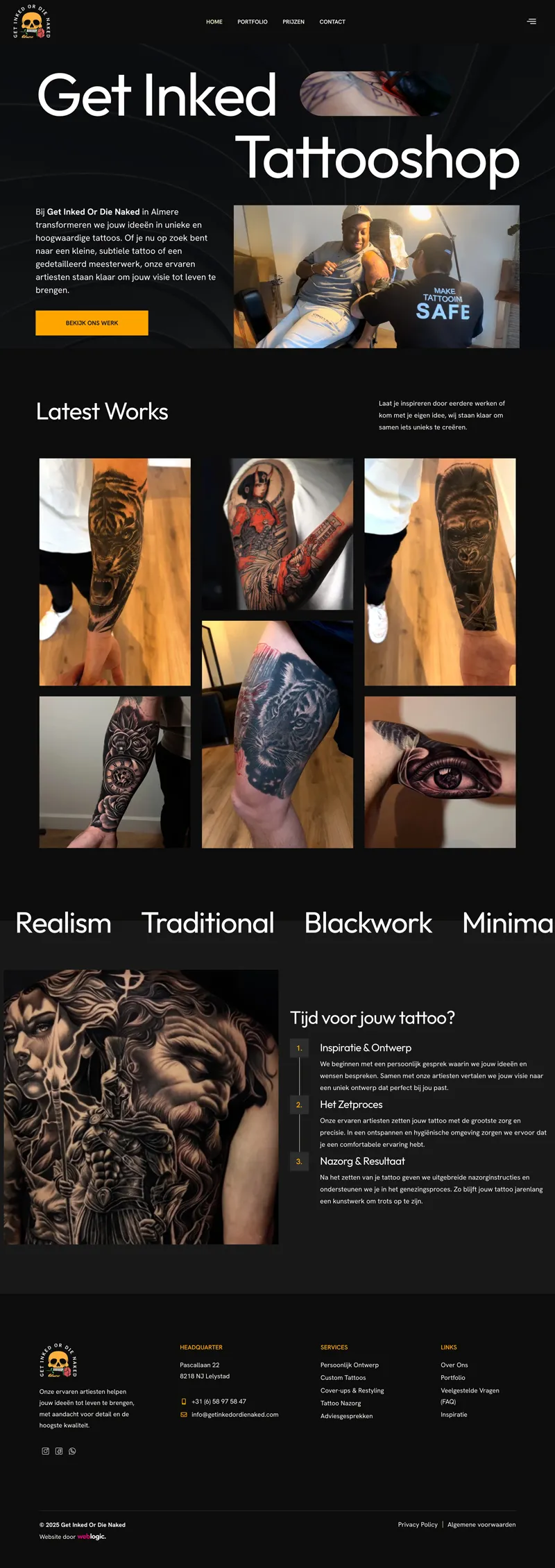Visit the weblogic credit link
Image resolution: width=555 pixels, height=1568 pixels.
point(92,1537)
